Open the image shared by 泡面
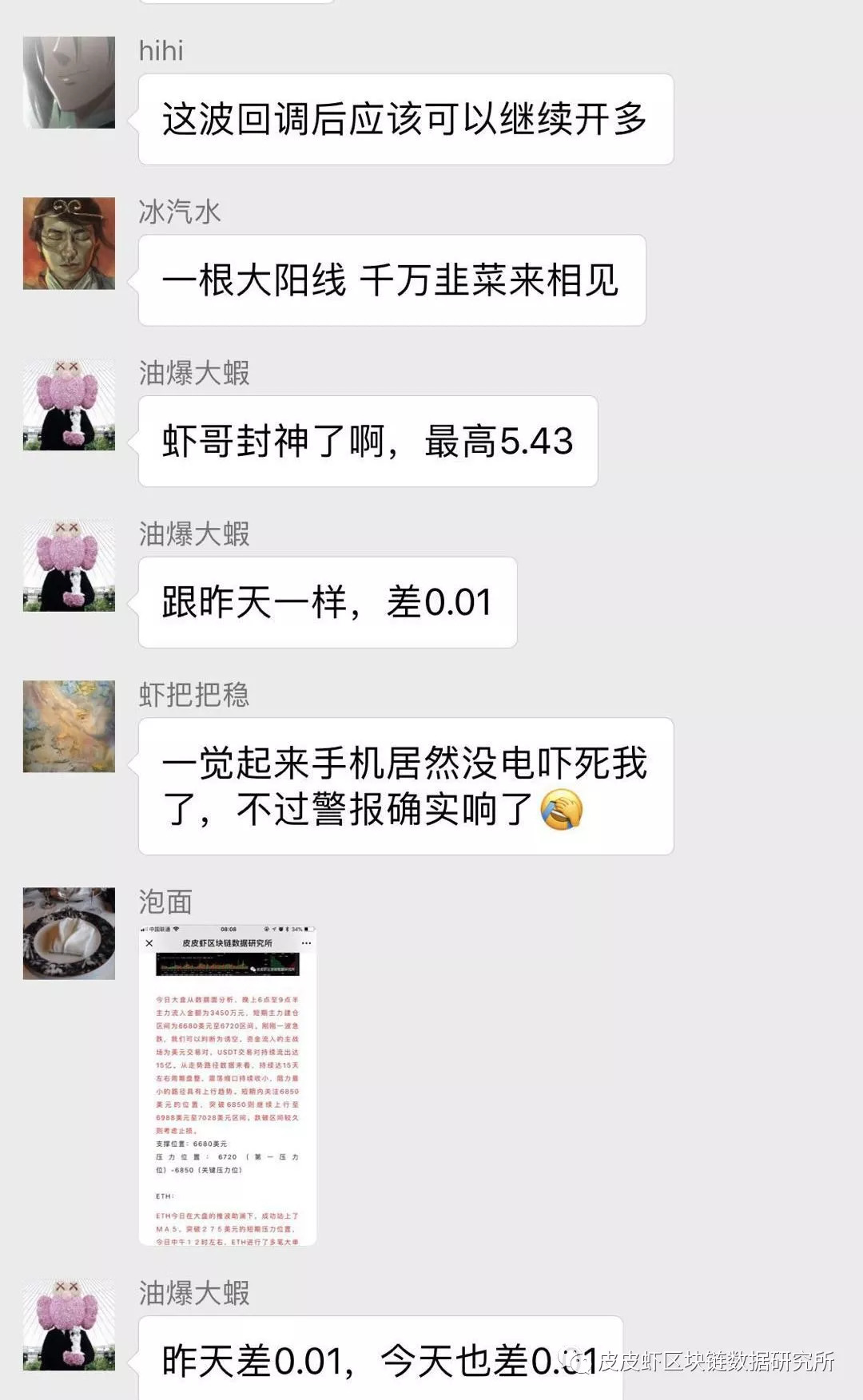This screenshot has width=863, height=1400. [x=228, y=1085]
